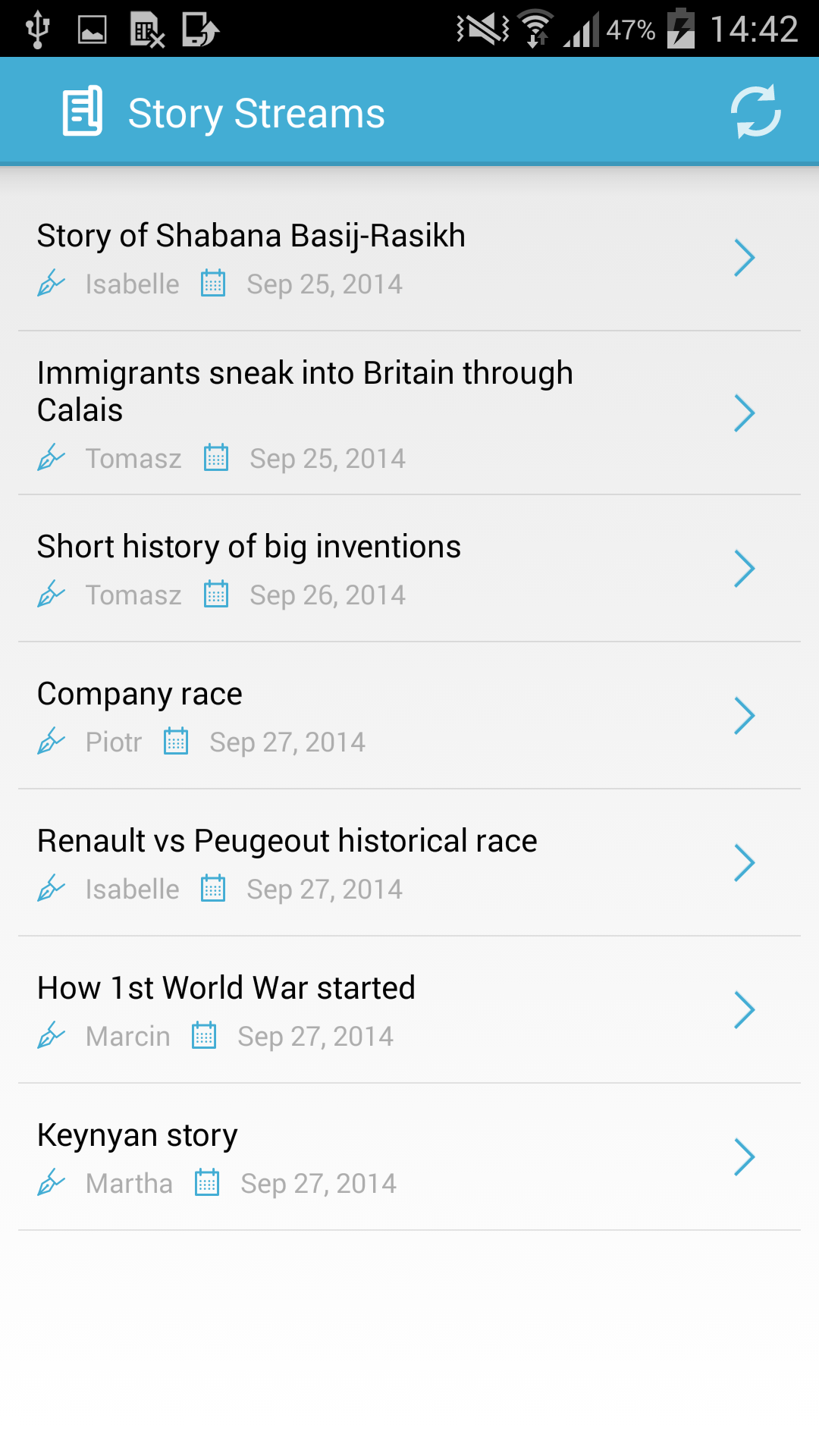Refresh the story streams list
The width and height of the screenshot is (819, 1456).
pyautogui.click(x=755, y=112)
